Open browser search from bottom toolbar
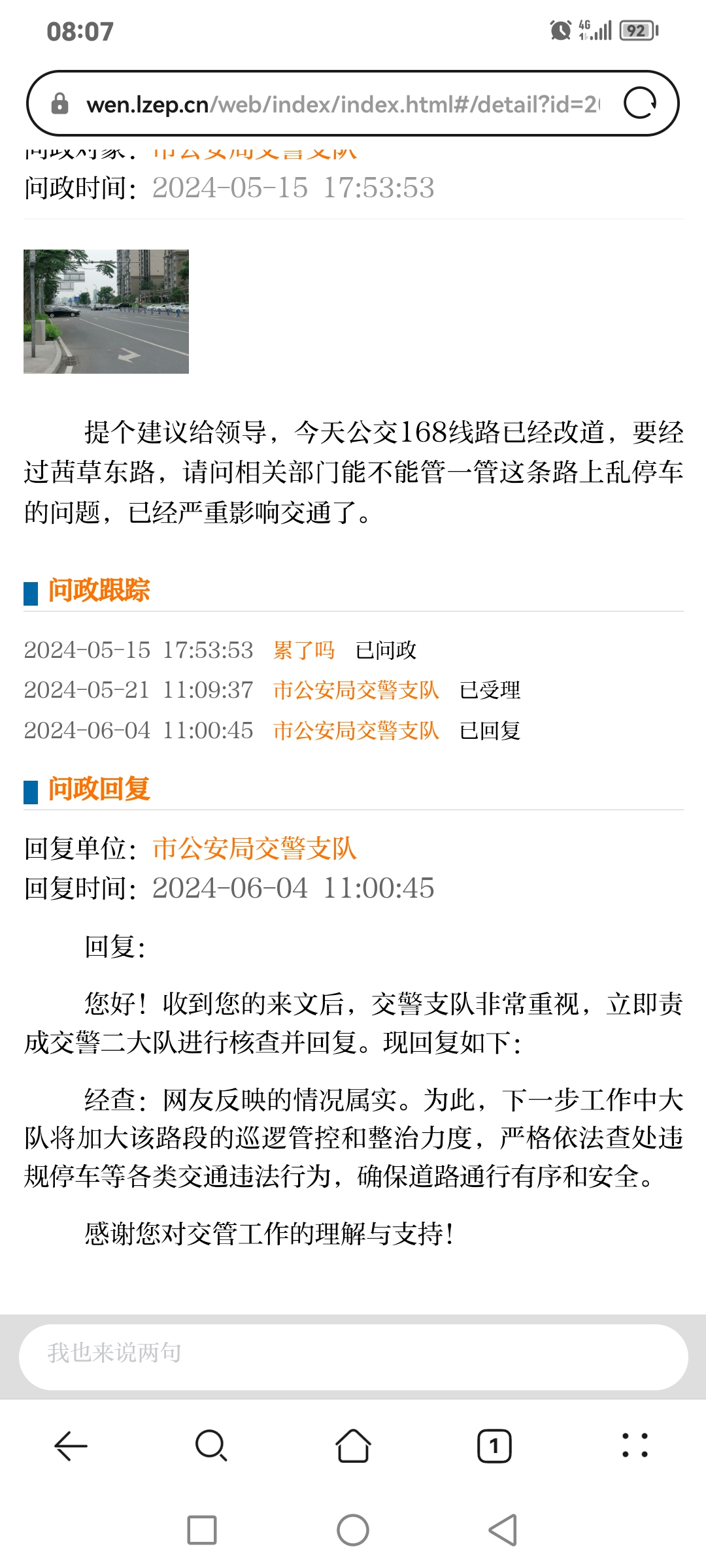706x1568 pixels. (x=211, y=1446)
